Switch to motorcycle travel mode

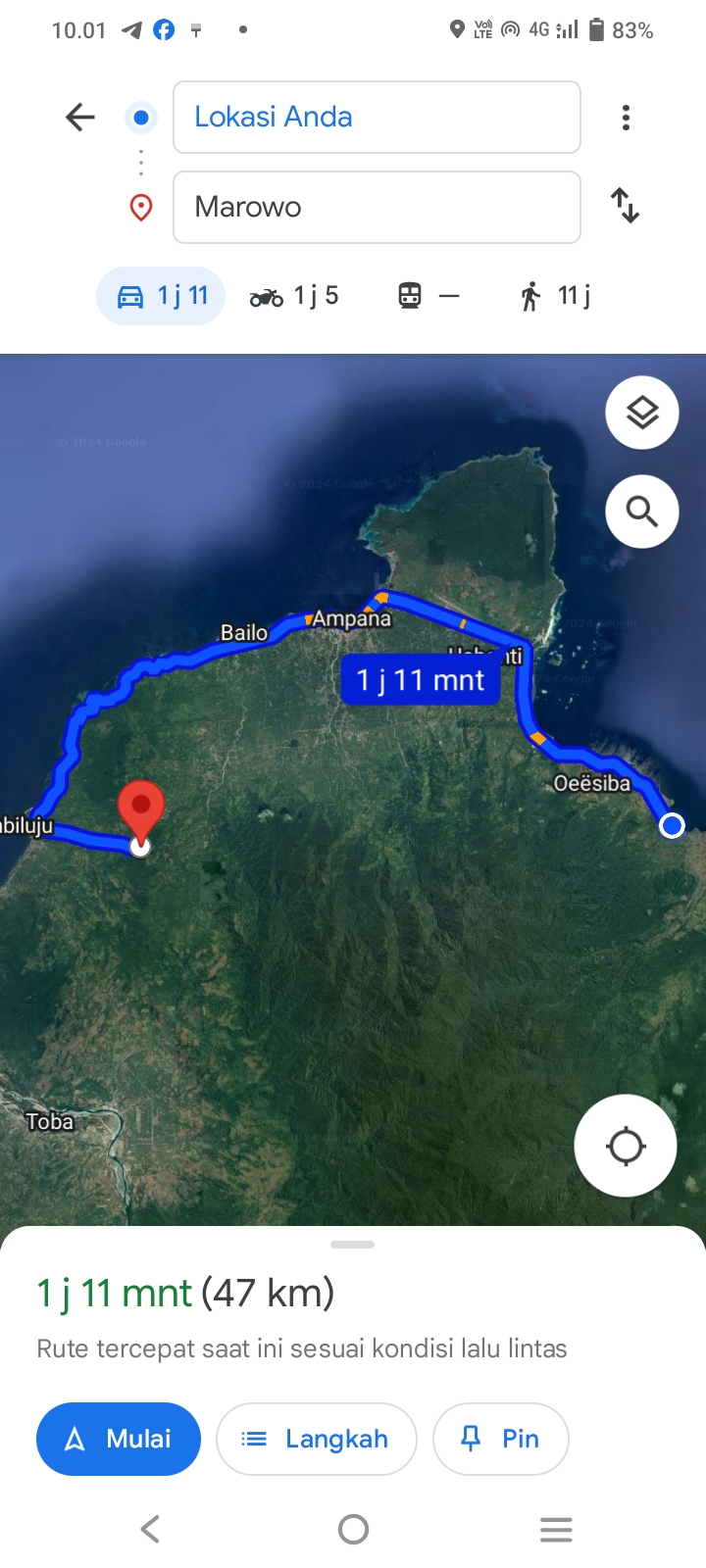[294, 295]
